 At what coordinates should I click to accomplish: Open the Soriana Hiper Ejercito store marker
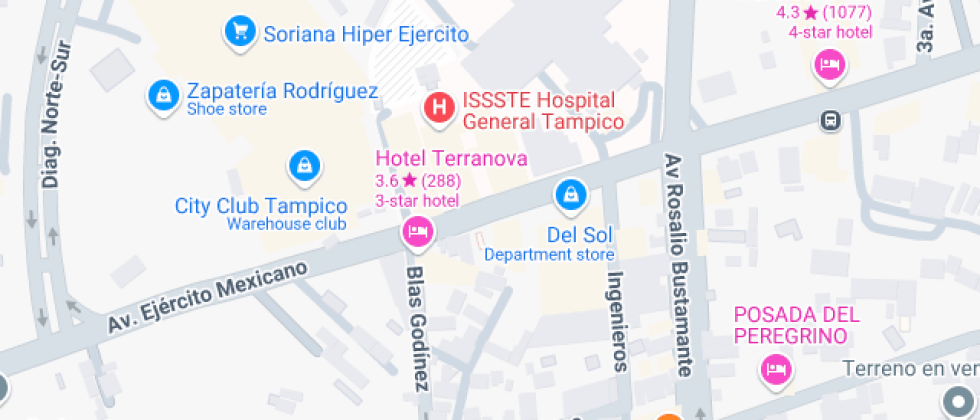point(239,31)
